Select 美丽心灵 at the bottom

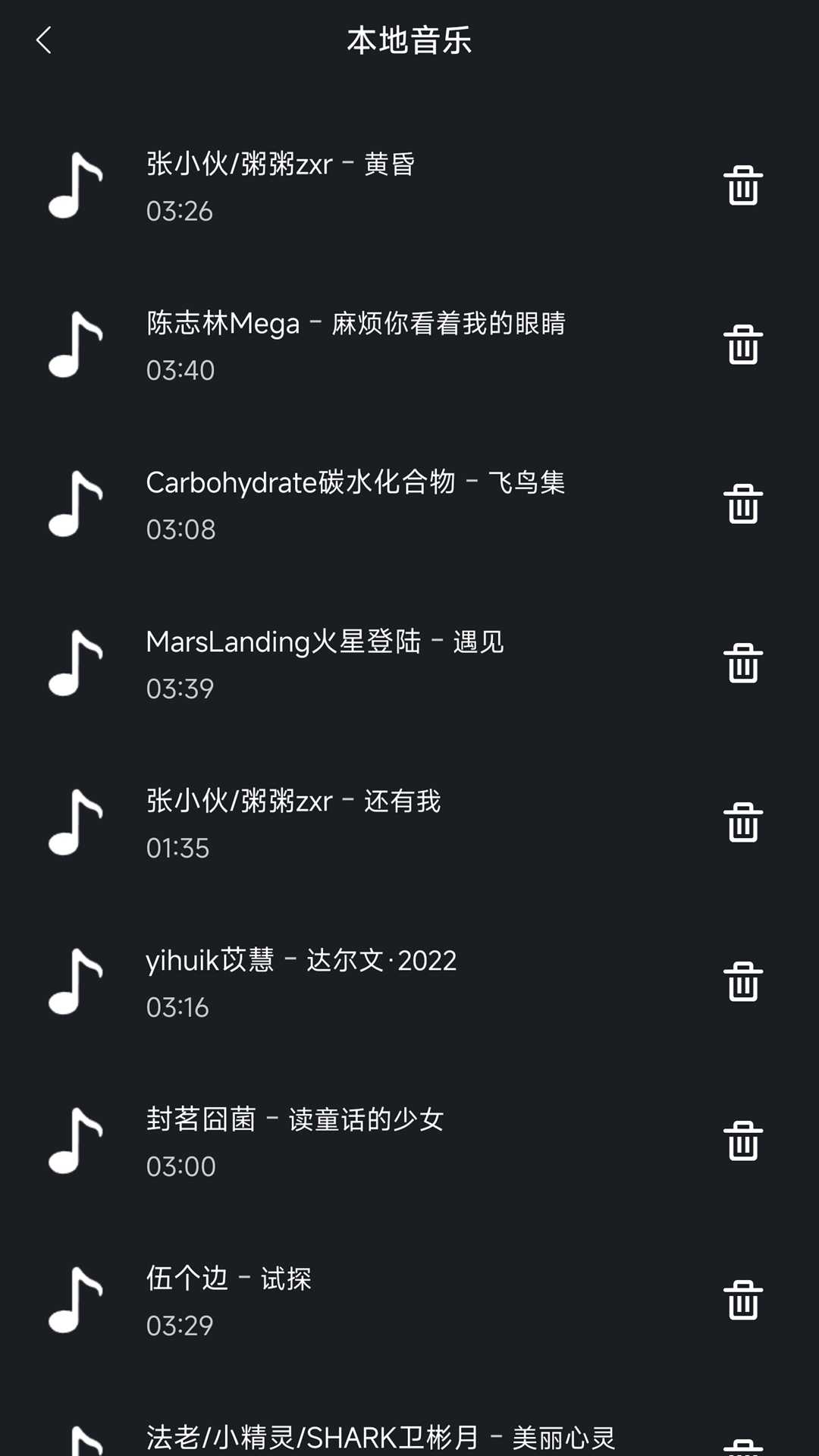click(379, 1429)
